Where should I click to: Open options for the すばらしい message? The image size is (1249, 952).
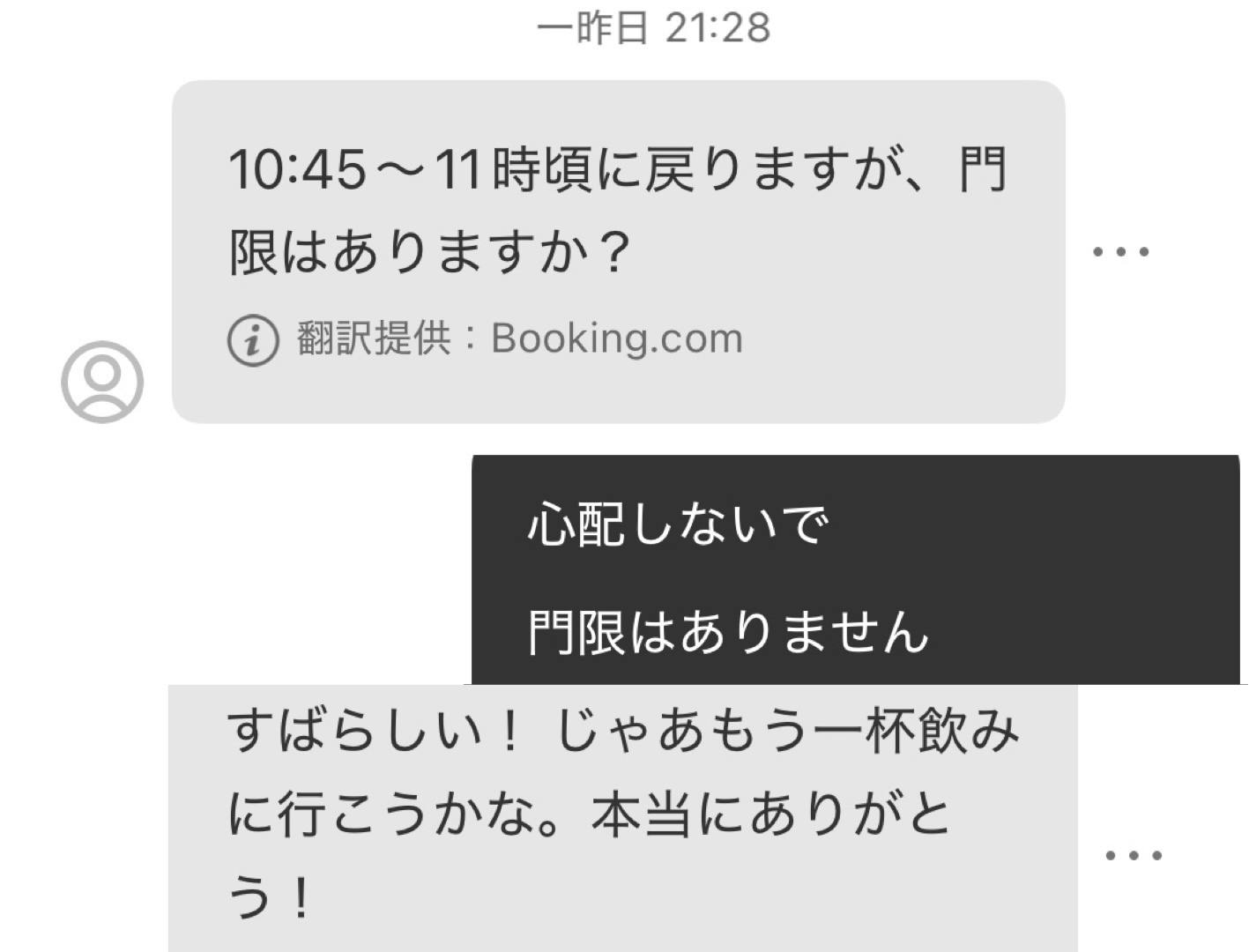1133,855
